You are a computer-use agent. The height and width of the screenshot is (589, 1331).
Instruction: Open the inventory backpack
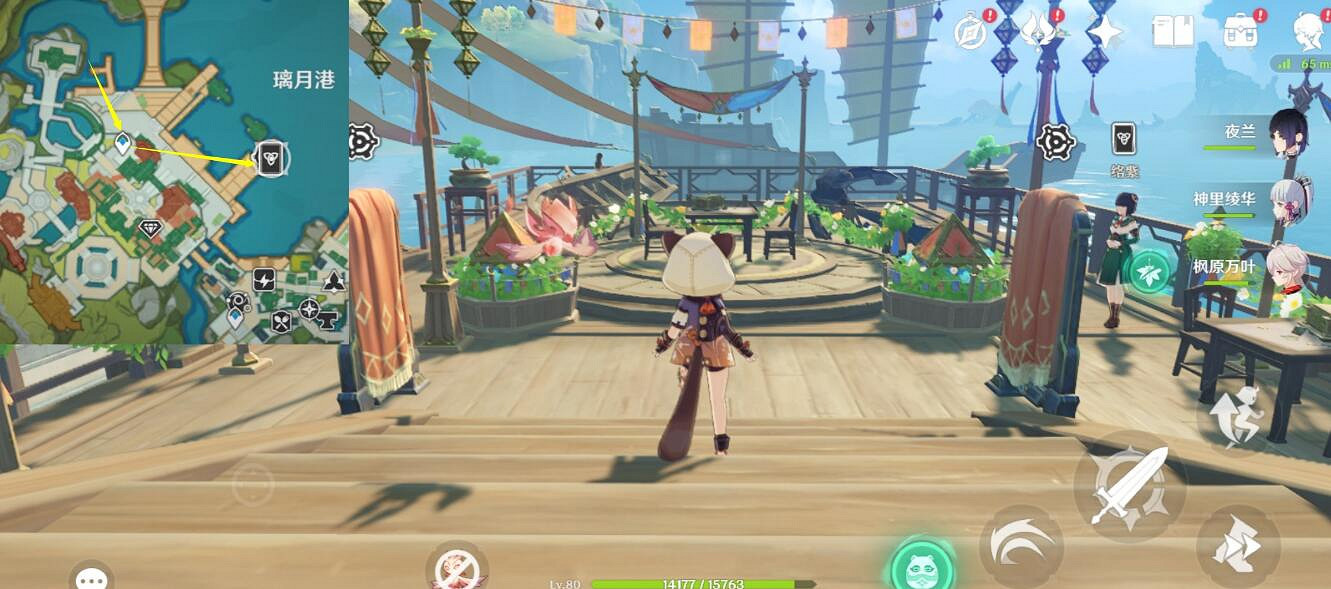point(1241,32)
